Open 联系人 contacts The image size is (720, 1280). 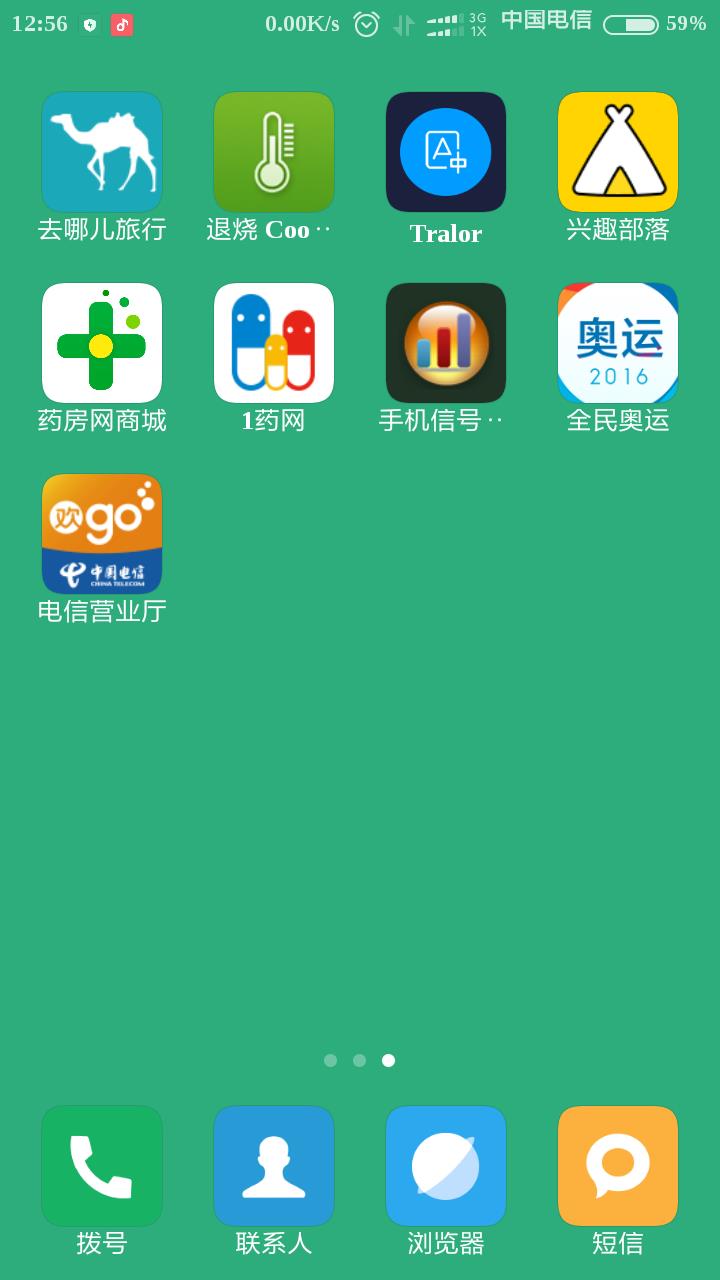pyautogui.click(x=274, y=1166)
